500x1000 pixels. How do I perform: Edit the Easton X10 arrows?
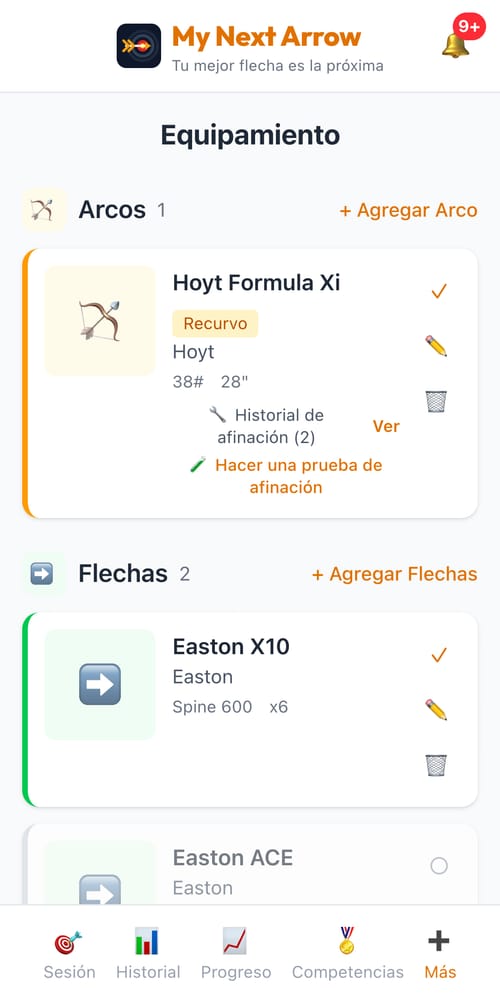[x=436, y=710]
